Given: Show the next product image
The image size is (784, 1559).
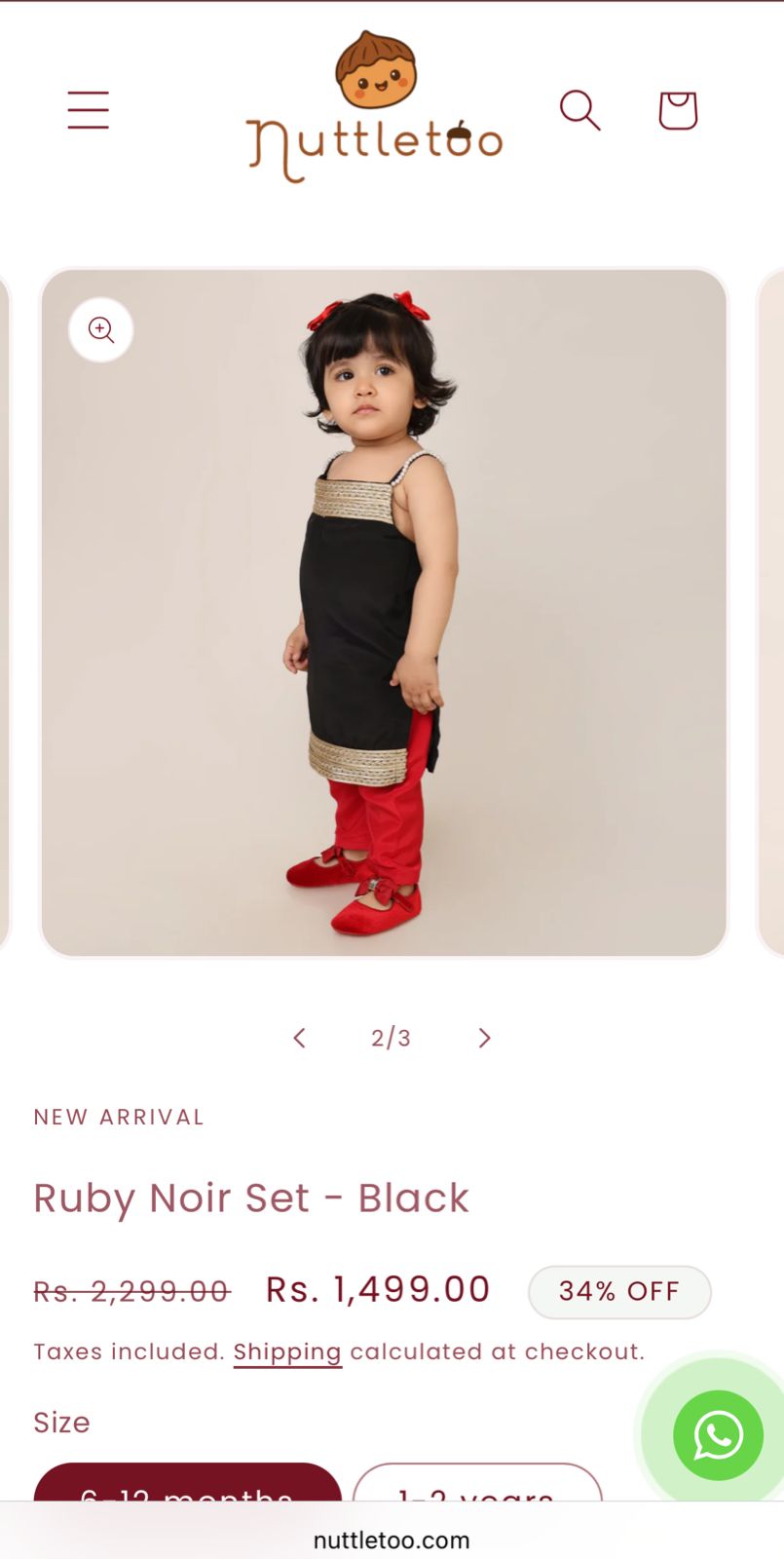Looking at the screenshot, I should [484, 1038].
